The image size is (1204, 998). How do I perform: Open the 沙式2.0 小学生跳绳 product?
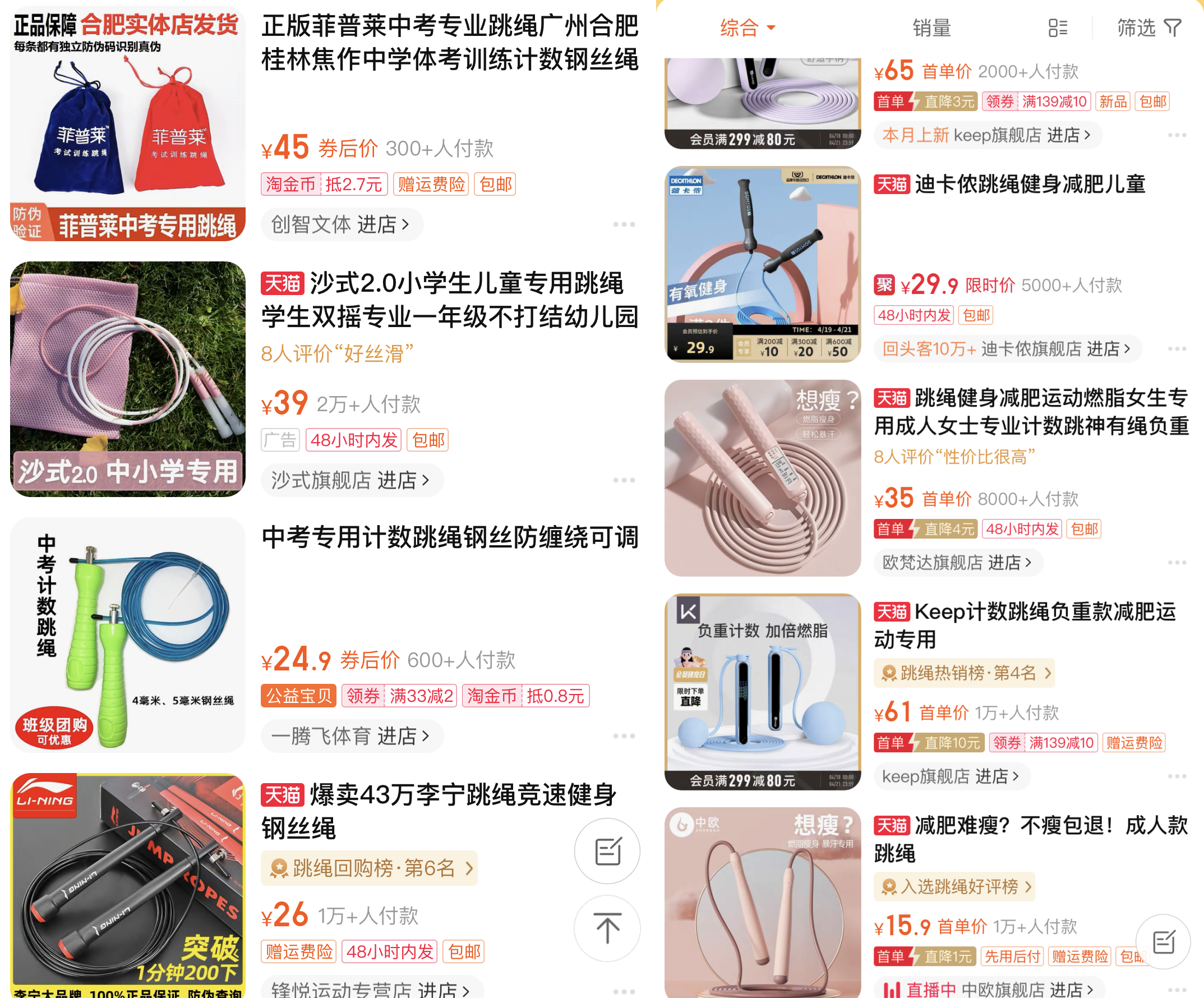click(449, 300)
